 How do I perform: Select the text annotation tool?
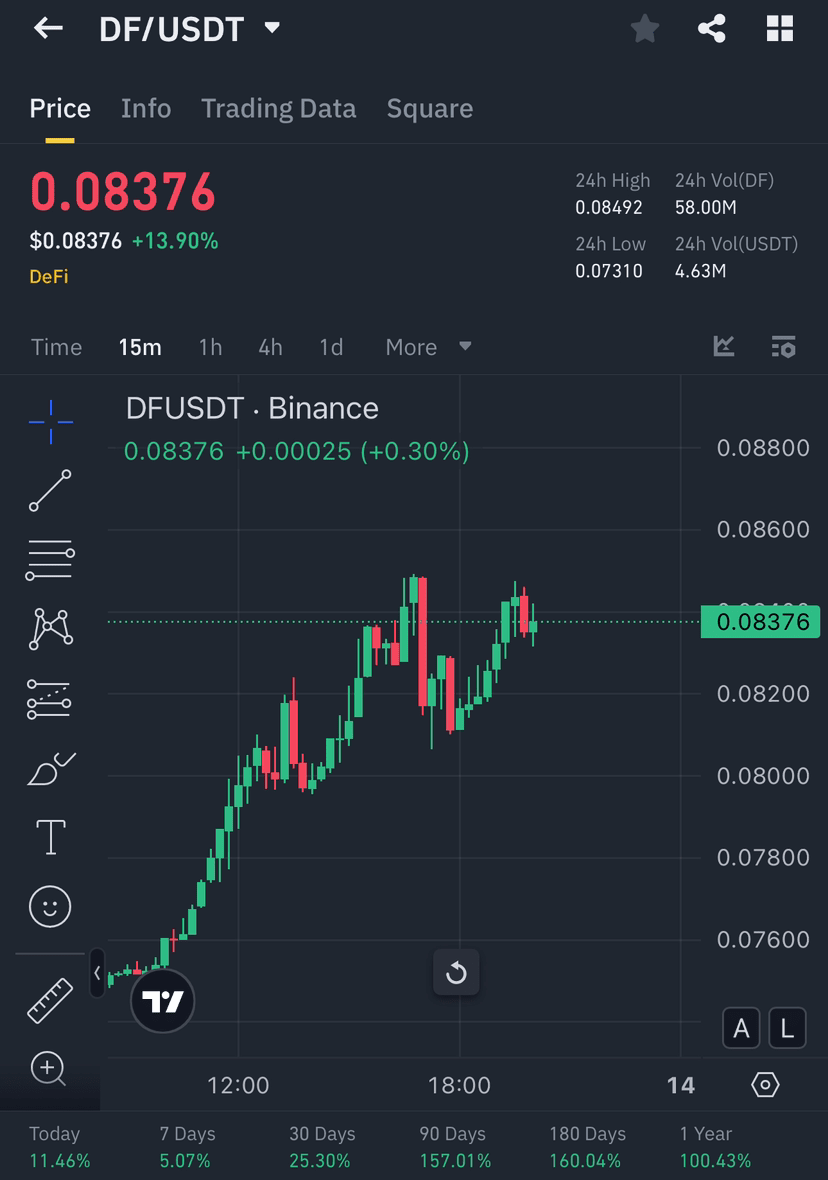[x=50, y=836]
